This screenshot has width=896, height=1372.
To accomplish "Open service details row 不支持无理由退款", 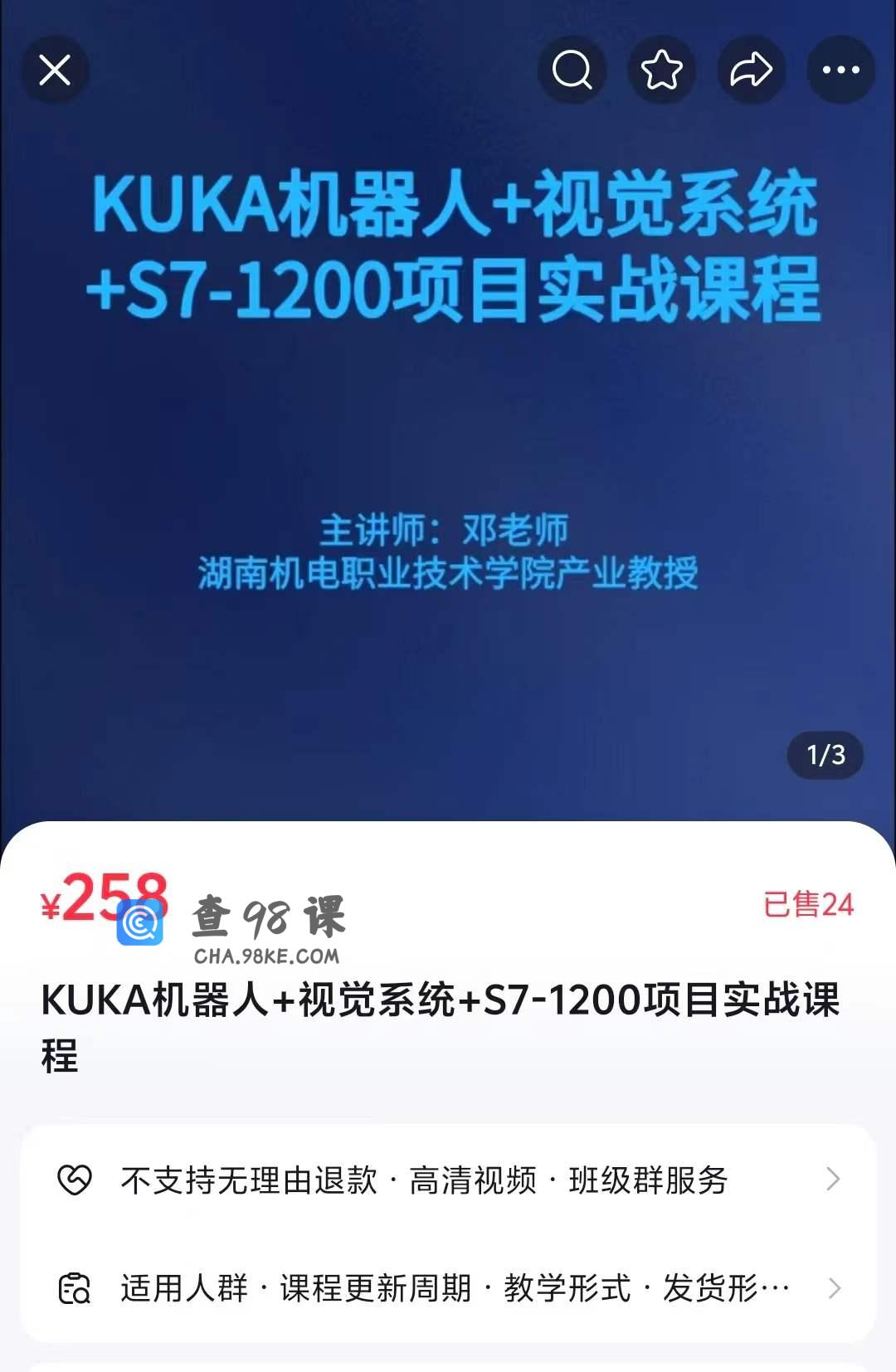I will pyautogui.click(x=448, y=1180).
